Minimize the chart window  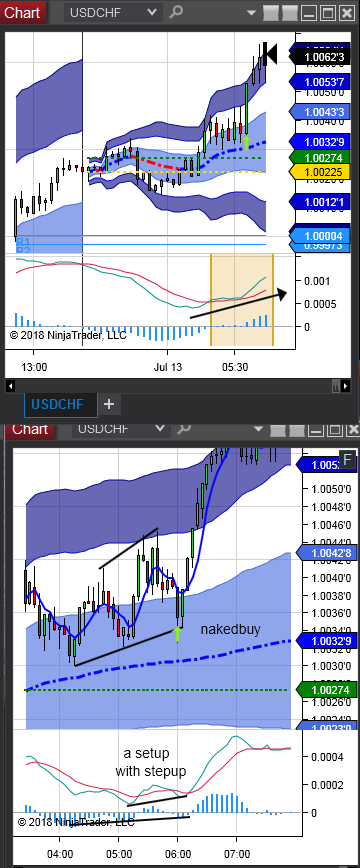coord(311,13)
